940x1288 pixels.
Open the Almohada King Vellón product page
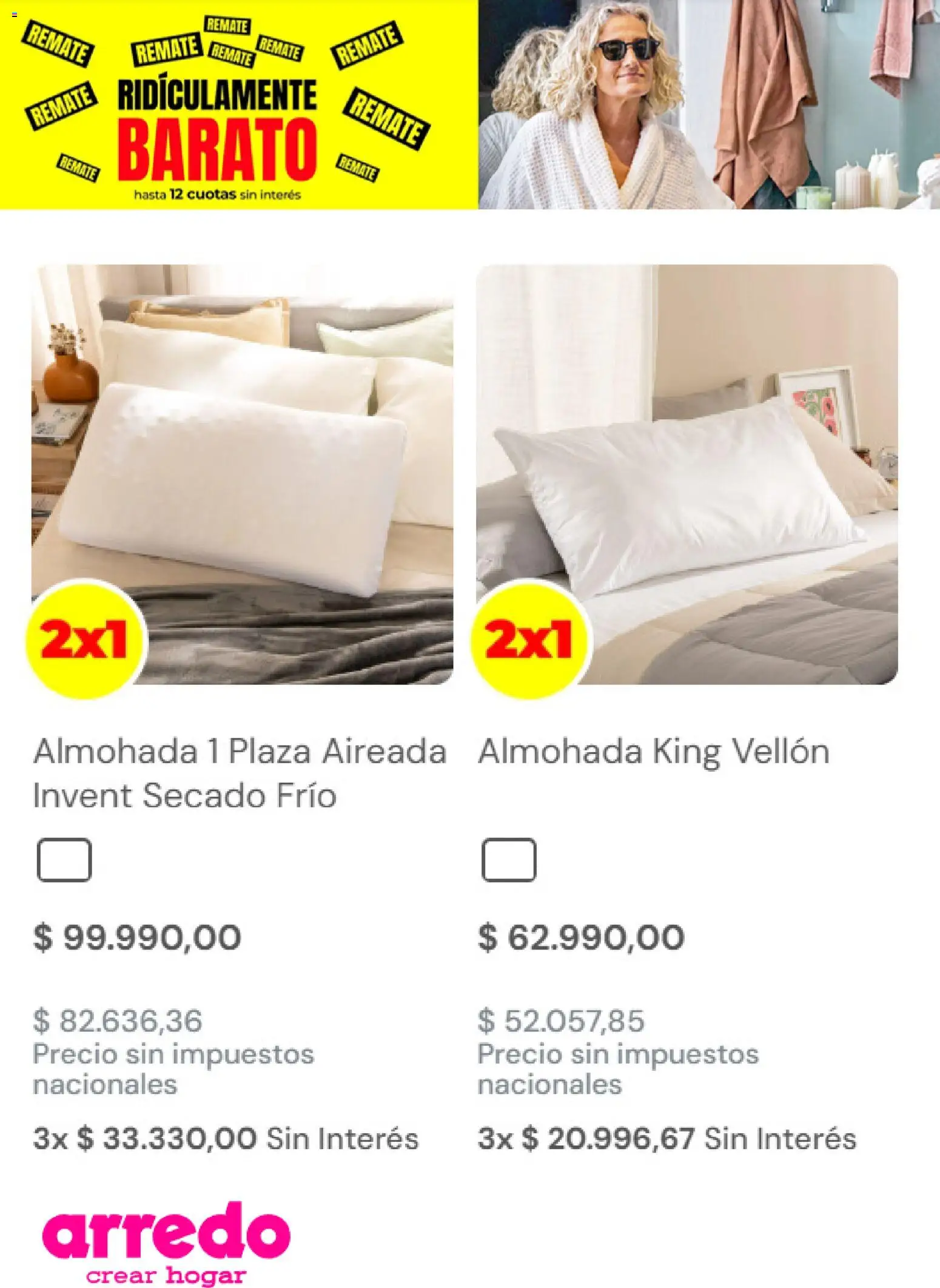point(654,750)
